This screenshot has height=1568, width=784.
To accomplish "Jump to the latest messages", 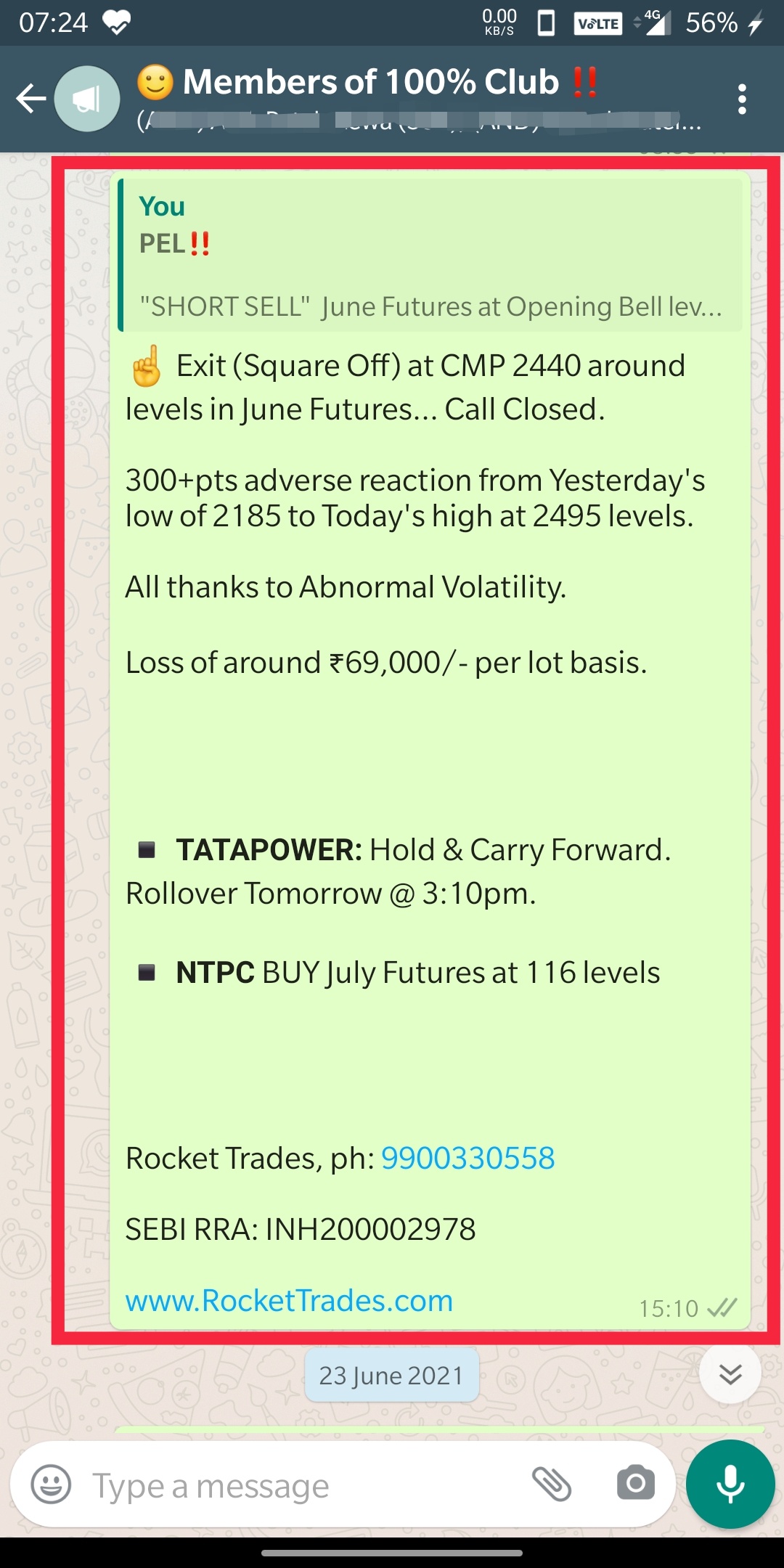I will pyautogui.click(x=730, y=1373).
